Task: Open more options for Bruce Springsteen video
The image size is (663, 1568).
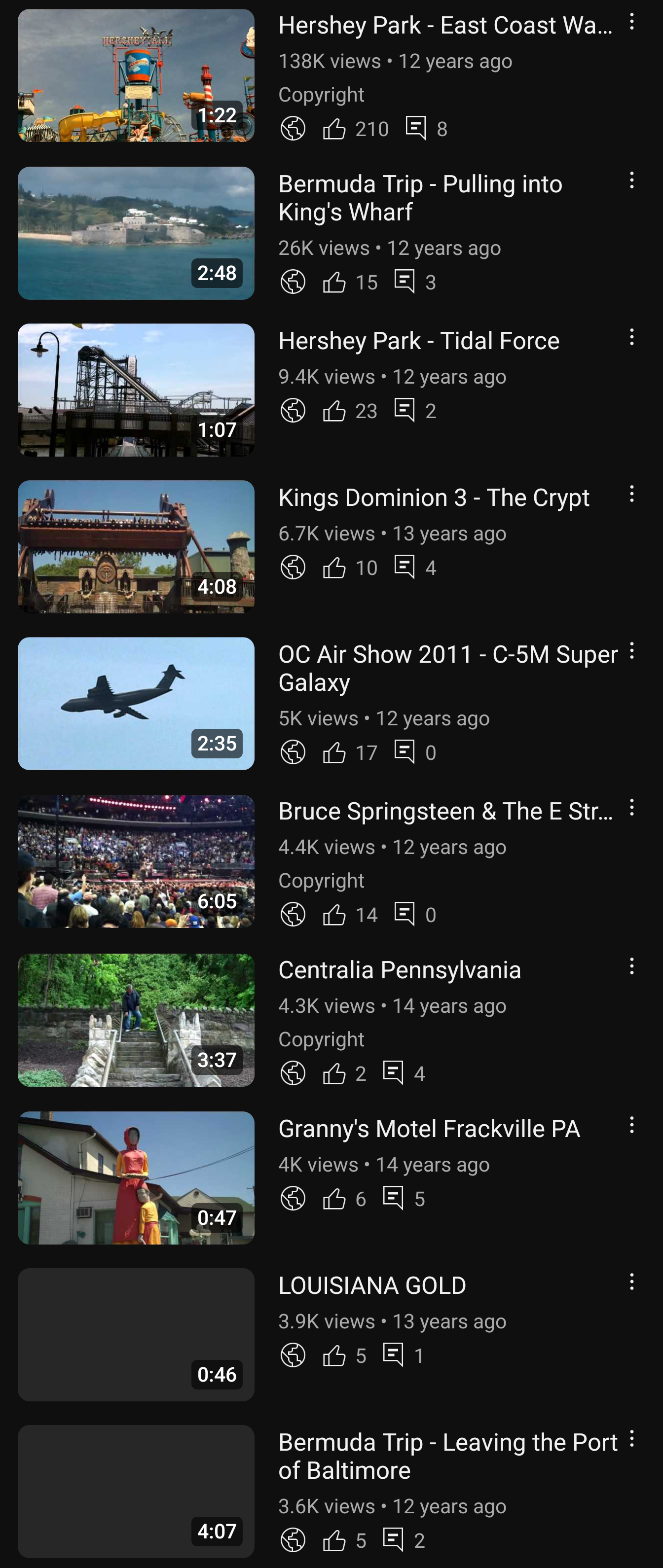Action: [631, 808]
